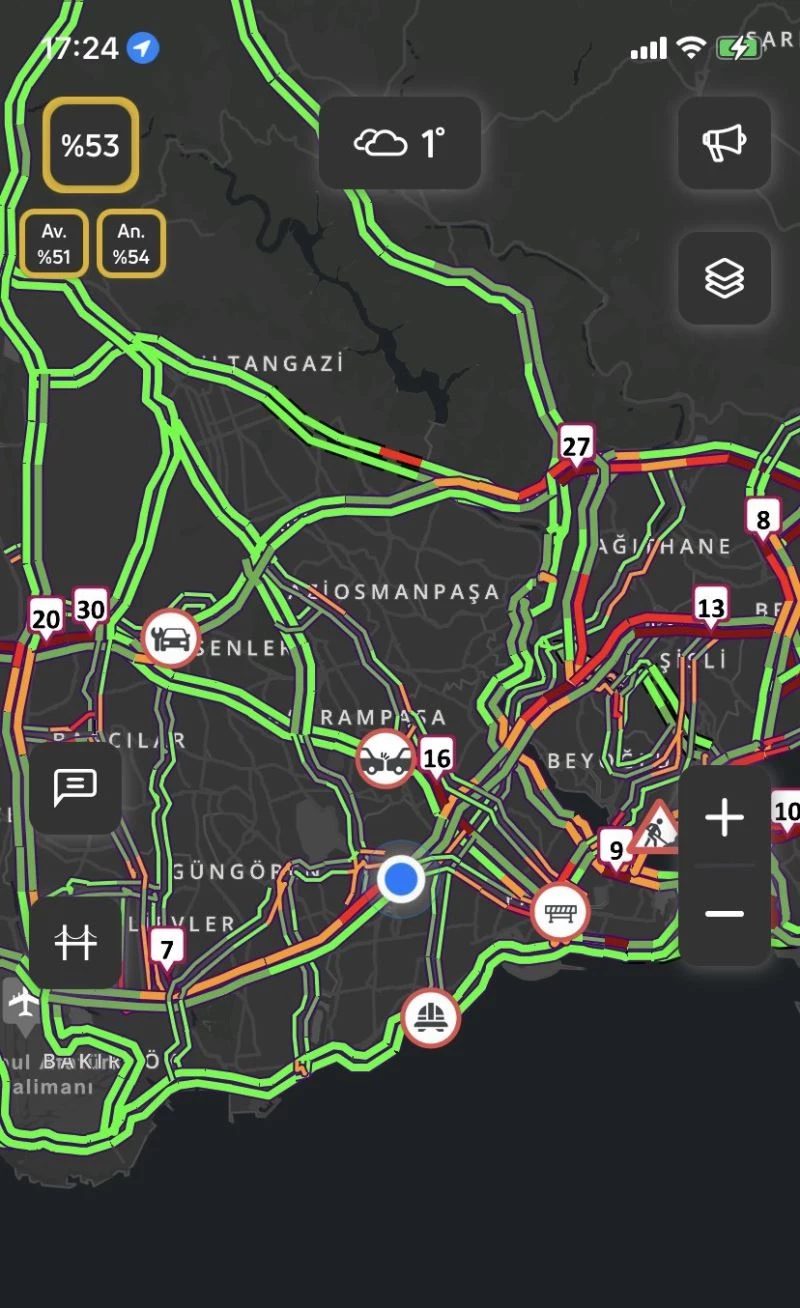This screenshot has height=1308, width=800.
Task: Tap the marker numbered 8
Action: (763, 520)
